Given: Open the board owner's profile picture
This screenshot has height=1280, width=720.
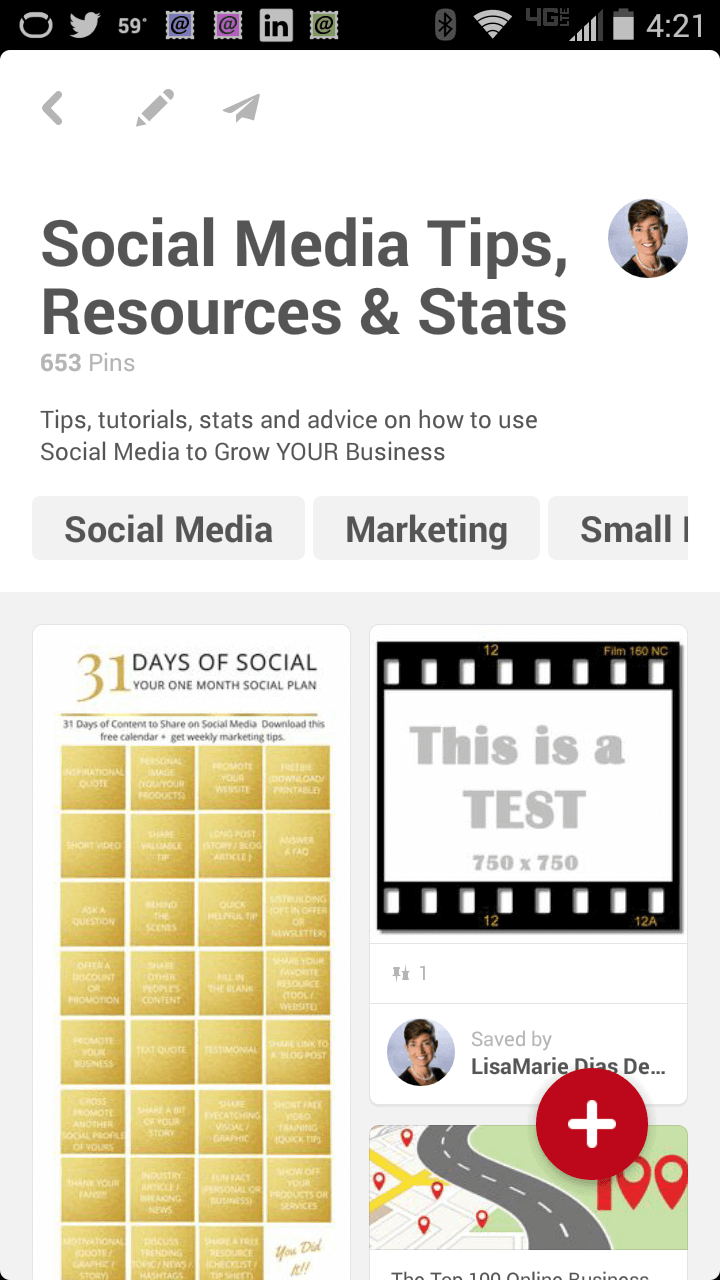Looking at the screenshot, I should click(x=648, y=238).
